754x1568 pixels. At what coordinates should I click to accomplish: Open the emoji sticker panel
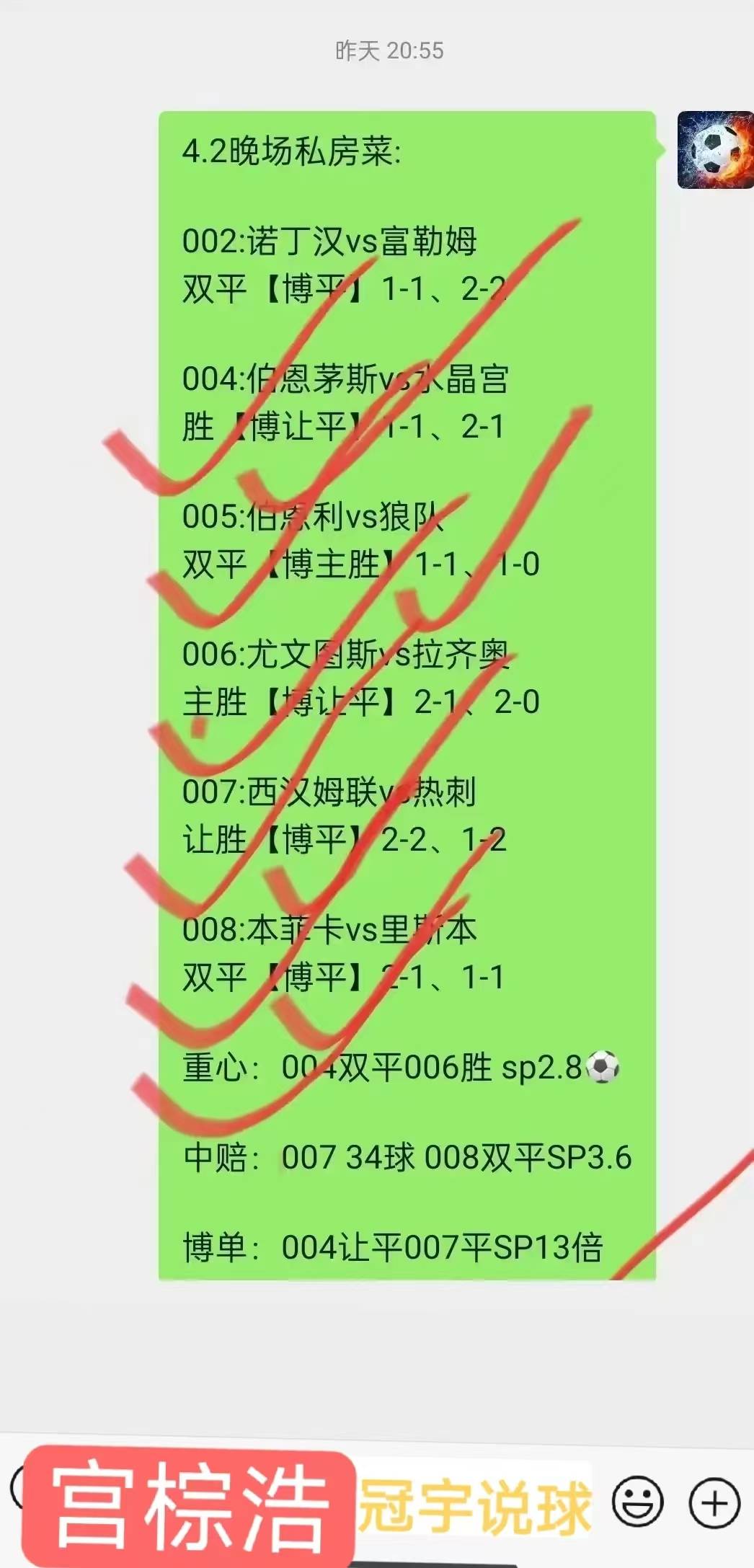638,1501
